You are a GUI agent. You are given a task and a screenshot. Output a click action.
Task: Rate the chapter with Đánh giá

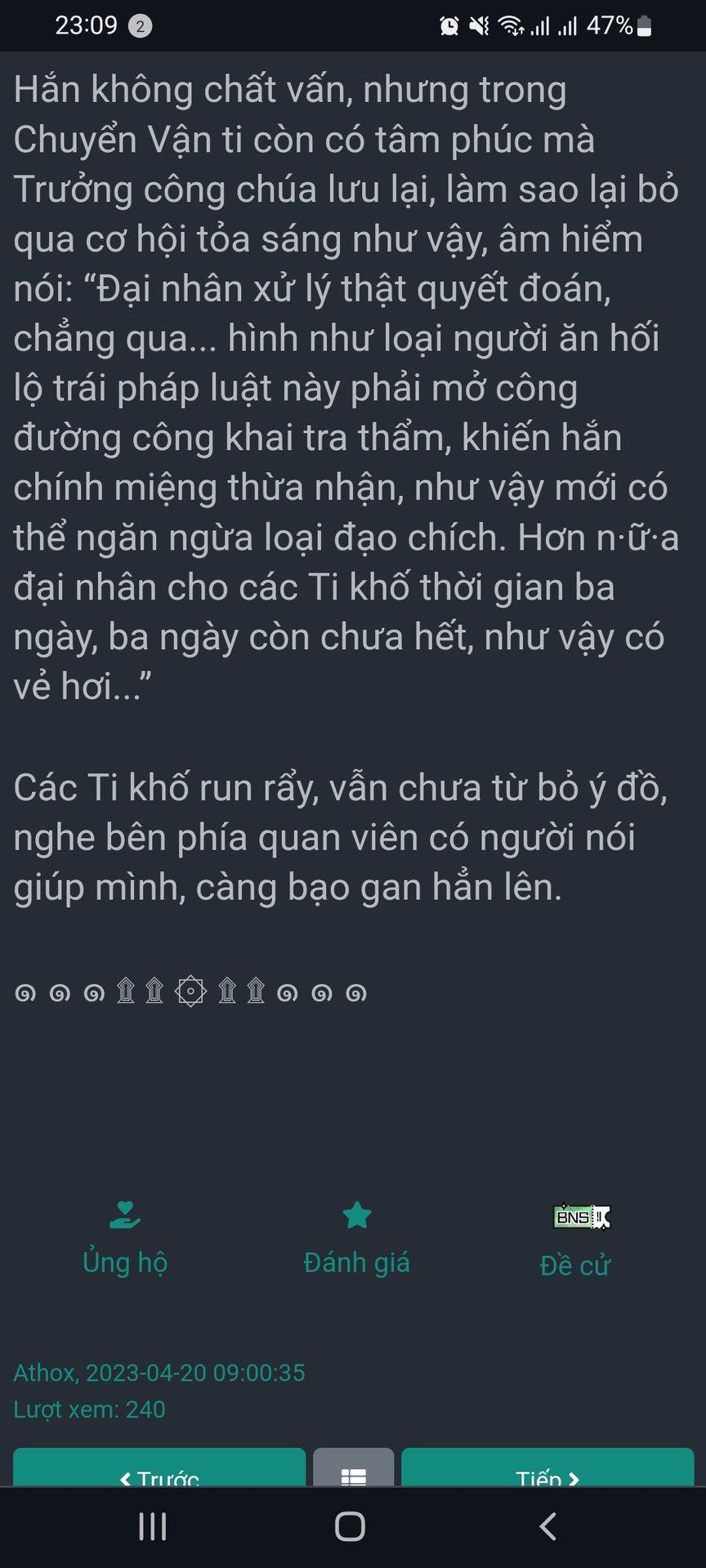[357, 1239]
